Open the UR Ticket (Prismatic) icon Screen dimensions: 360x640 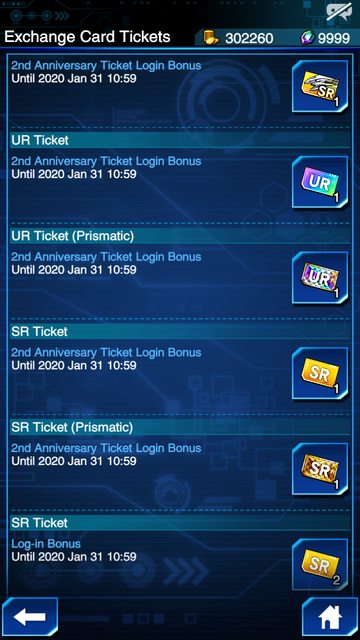point(320,278)
